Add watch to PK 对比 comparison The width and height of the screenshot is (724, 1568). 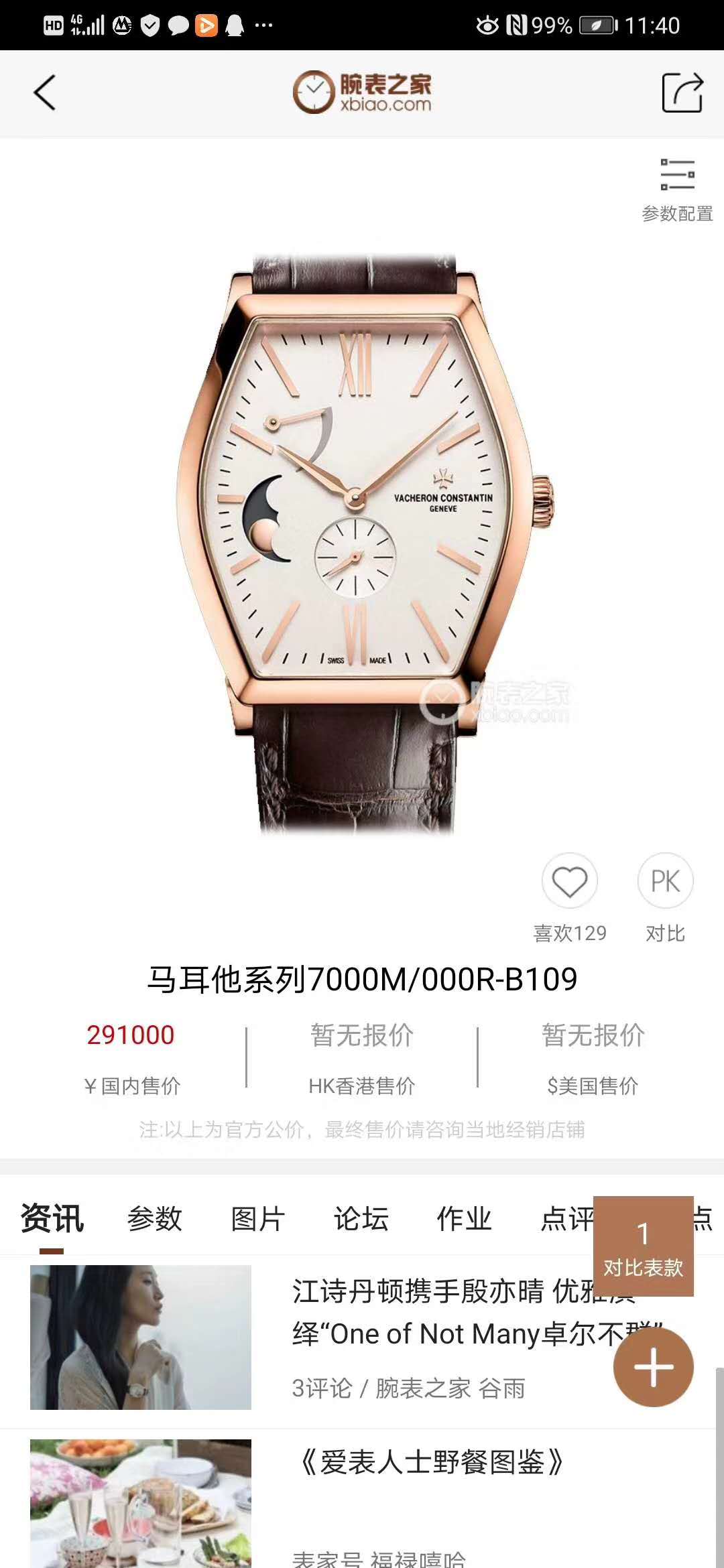pos(665,881)
